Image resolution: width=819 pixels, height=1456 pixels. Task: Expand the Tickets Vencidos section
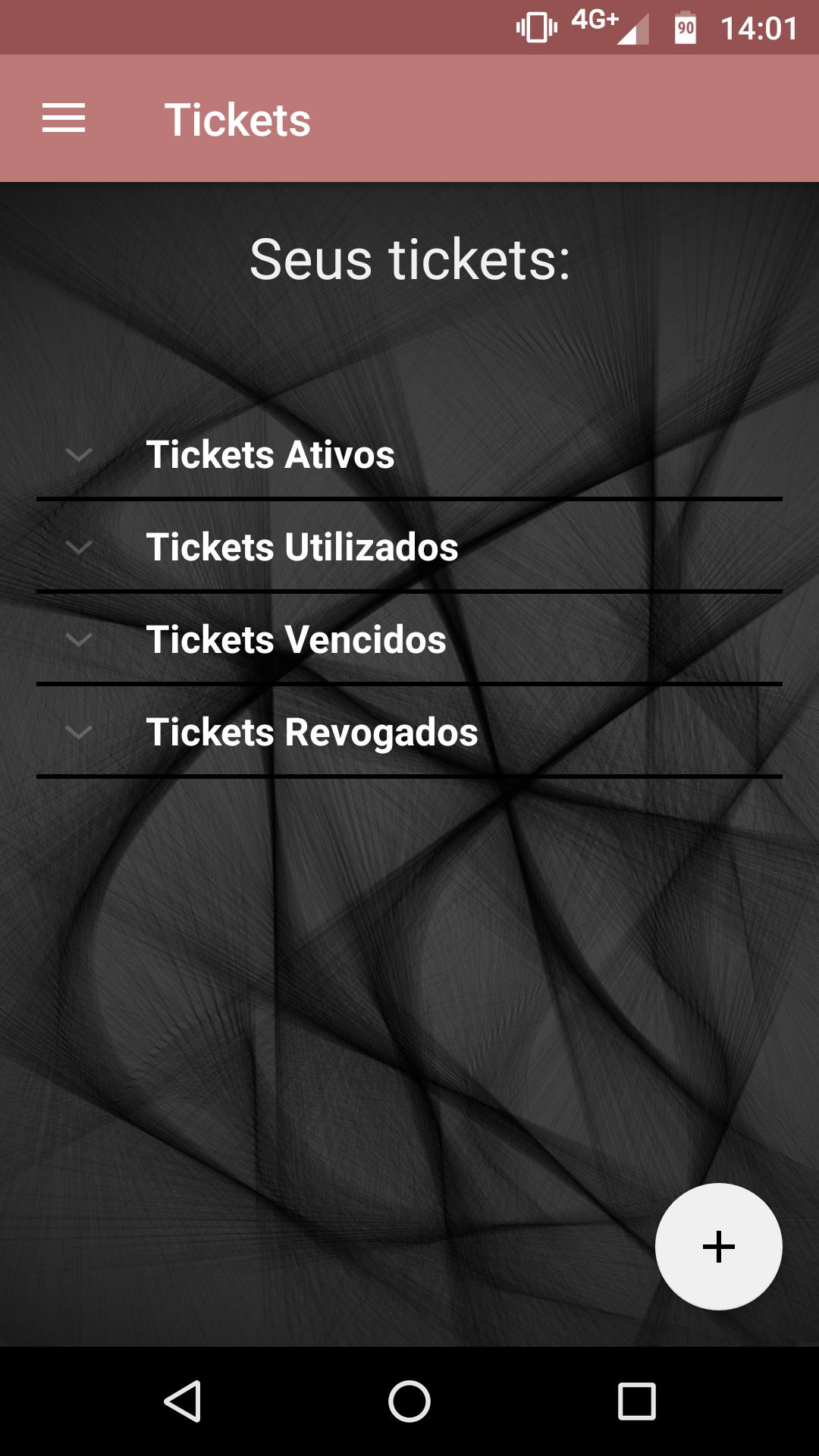(296, 640)
